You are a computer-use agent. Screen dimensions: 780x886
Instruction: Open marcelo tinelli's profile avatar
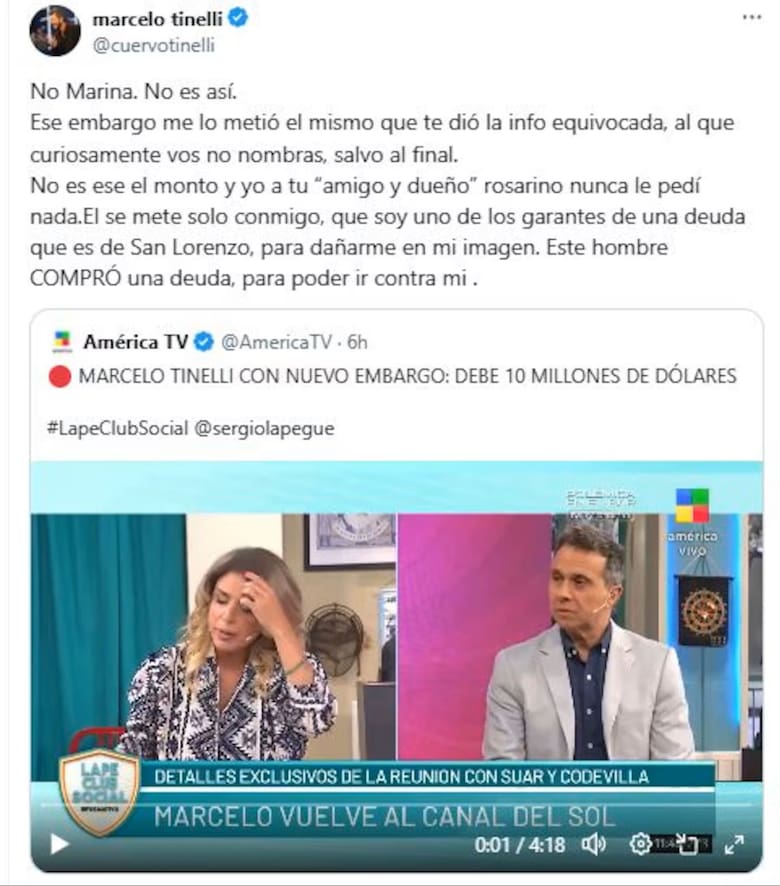(55, 31)
